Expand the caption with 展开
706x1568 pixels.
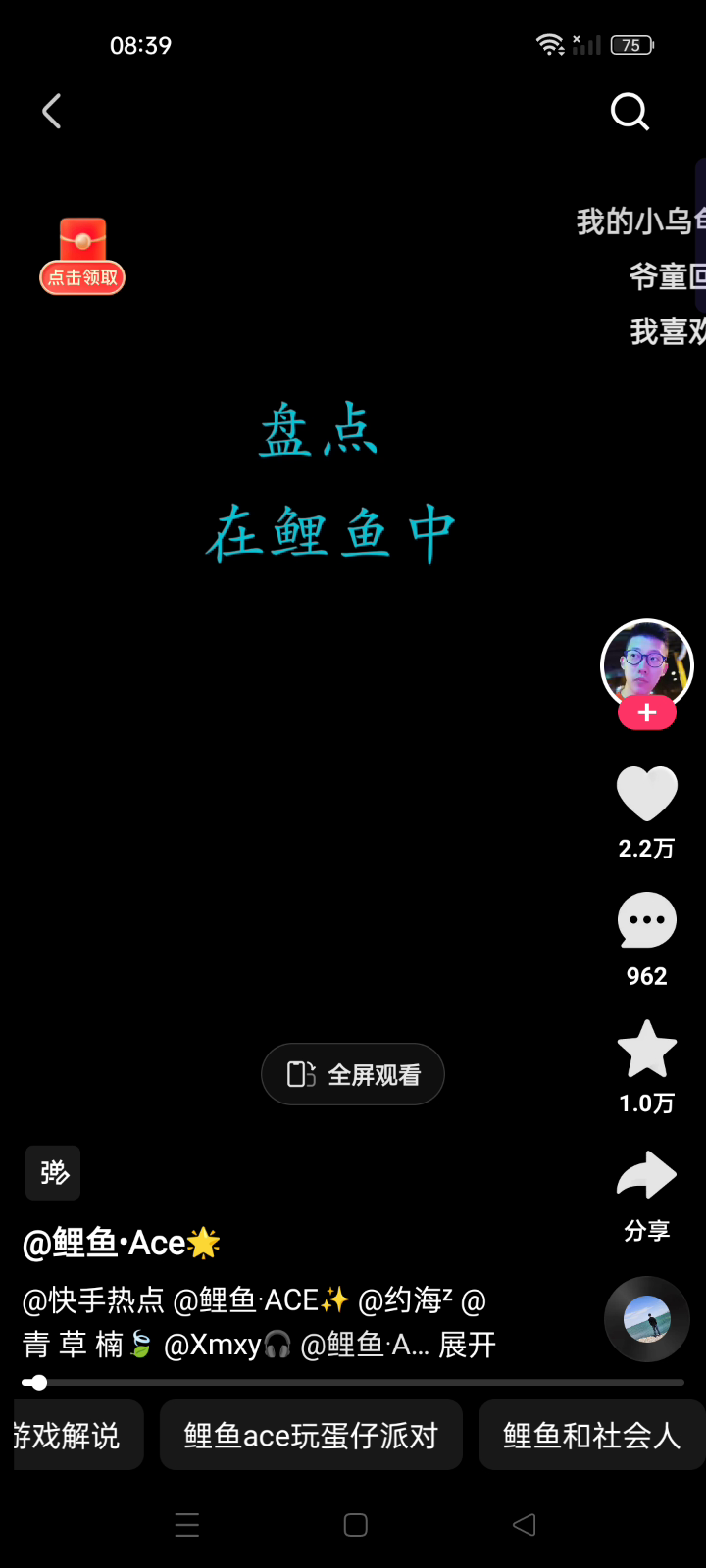click(x=467, y=1345)
